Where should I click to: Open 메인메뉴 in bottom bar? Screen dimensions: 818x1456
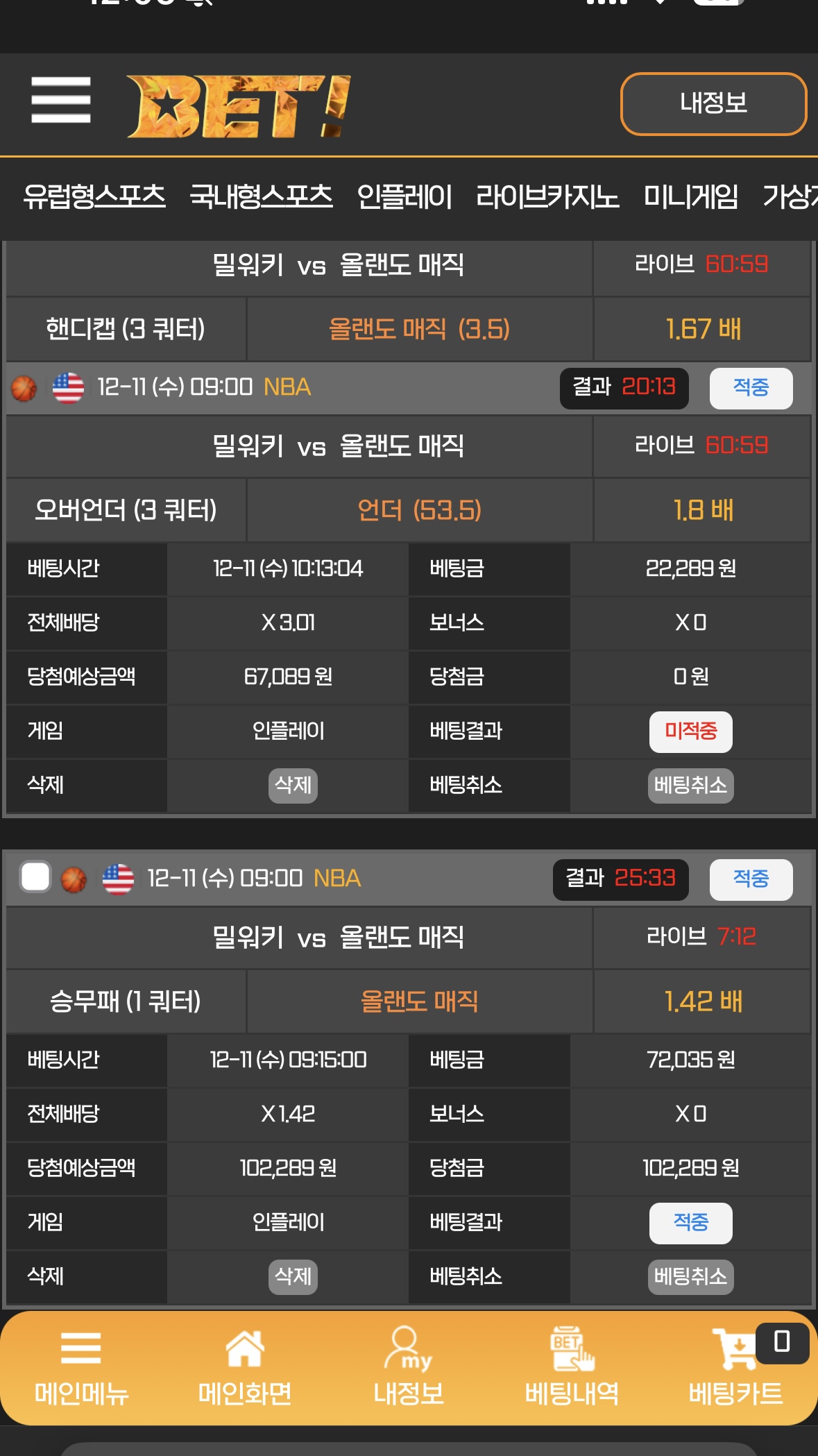pyautogui.click(x=81, y=1367)
